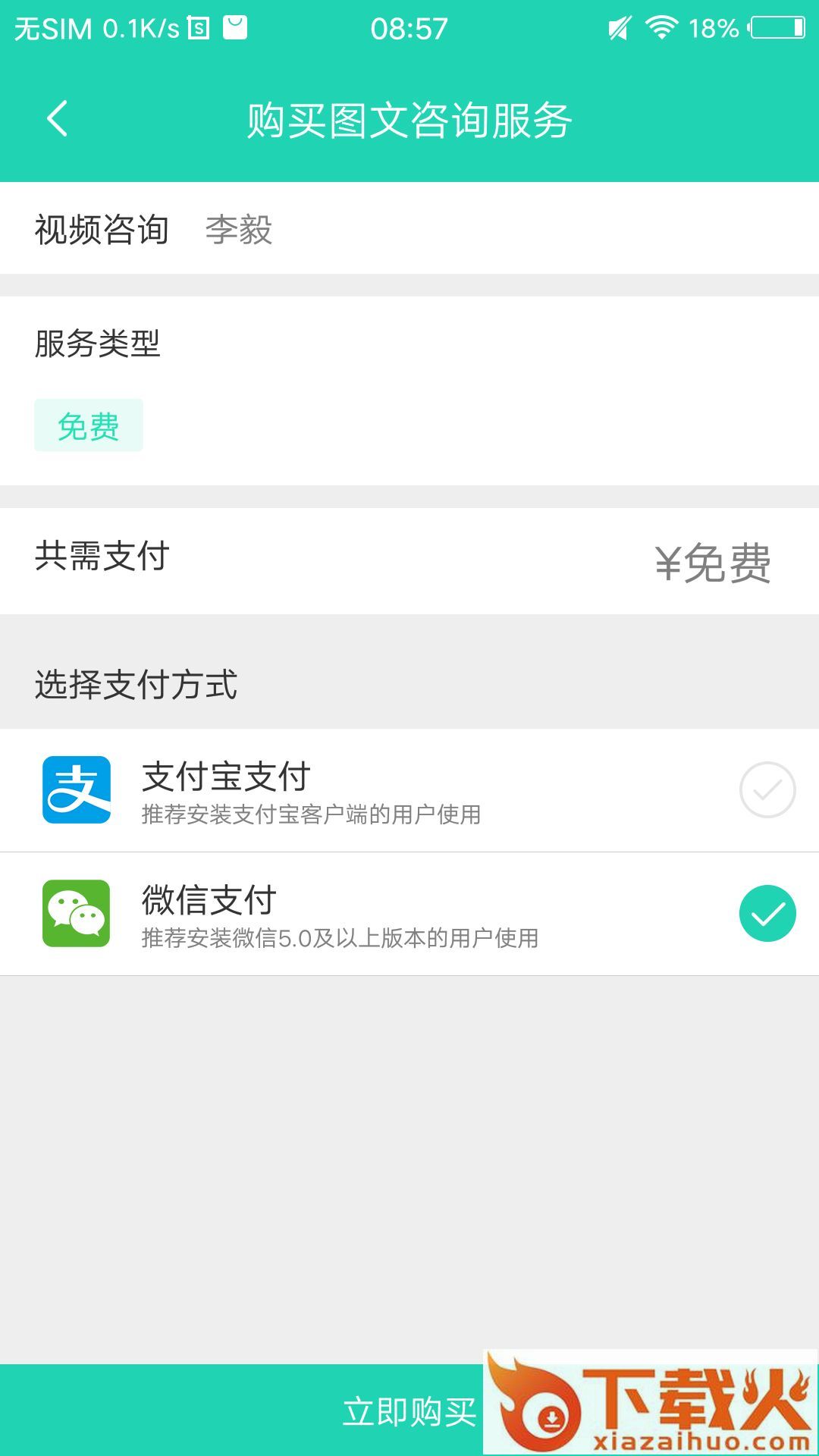Go back using the header arrow

(58, 119)
